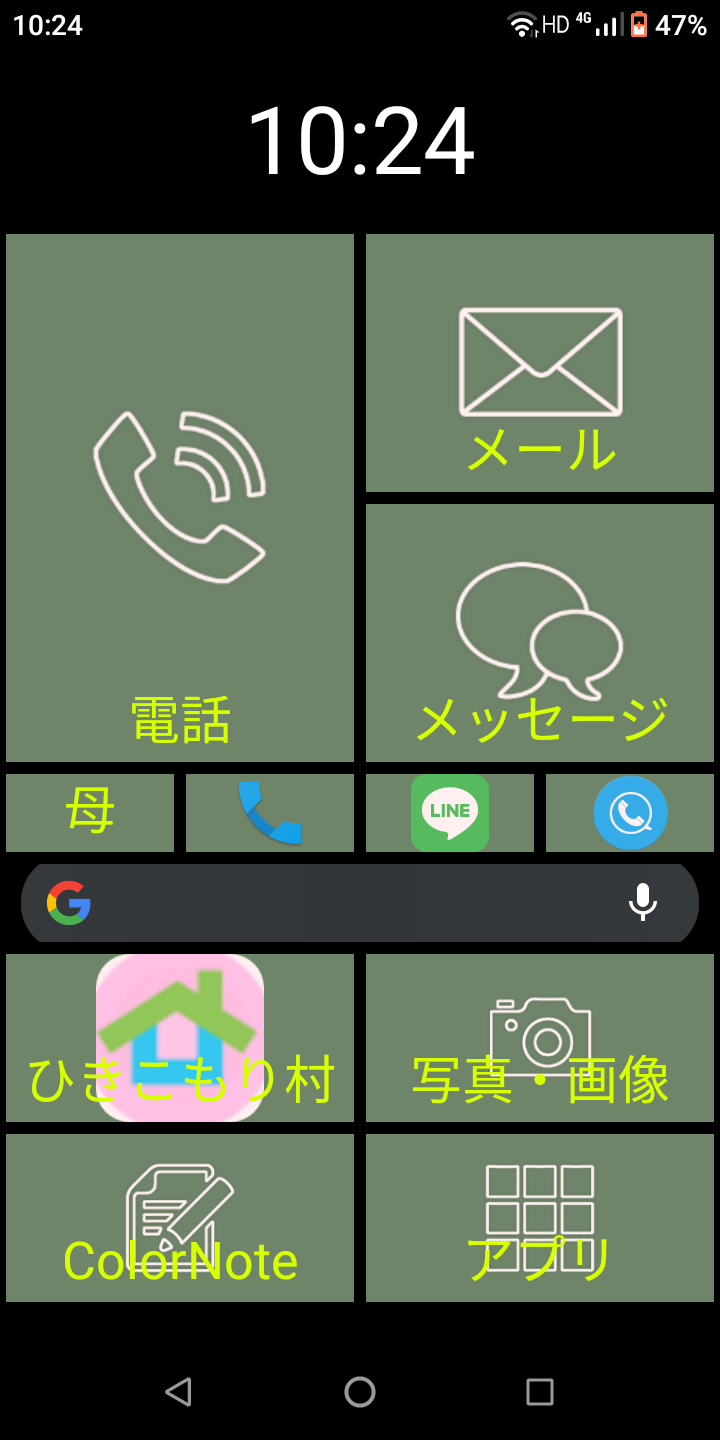Open the メッセージ messages tile
Image resolution: width=720 pixels, height=1440 pixels.
click(540, 633)
